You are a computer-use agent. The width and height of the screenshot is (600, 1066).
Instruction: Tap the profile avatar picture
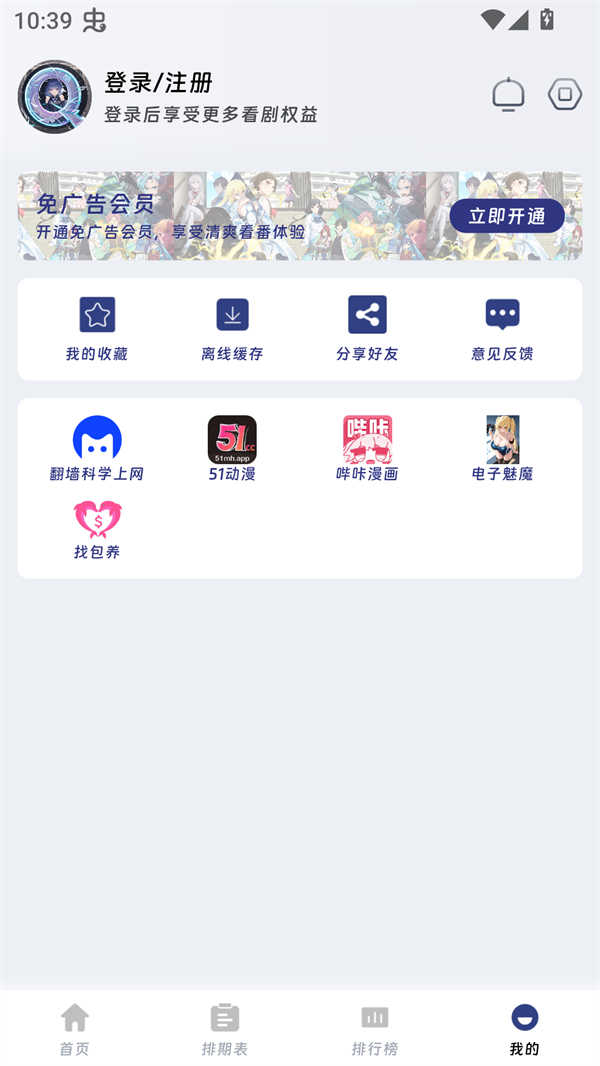(54, 96)
